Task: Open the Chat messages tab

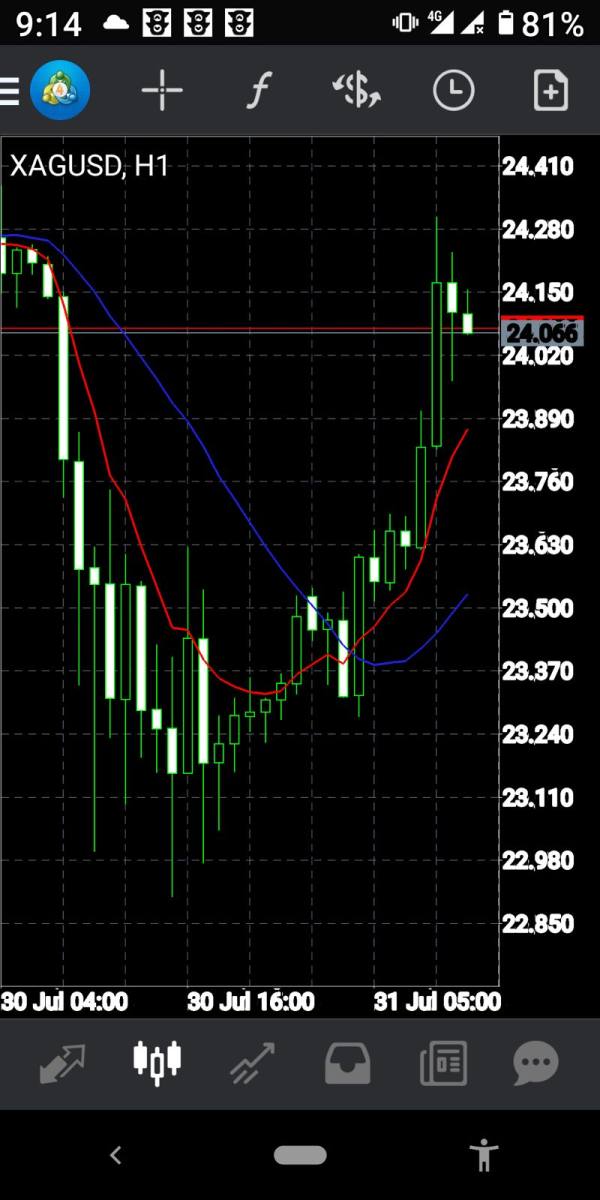Action: point(536,1062)
